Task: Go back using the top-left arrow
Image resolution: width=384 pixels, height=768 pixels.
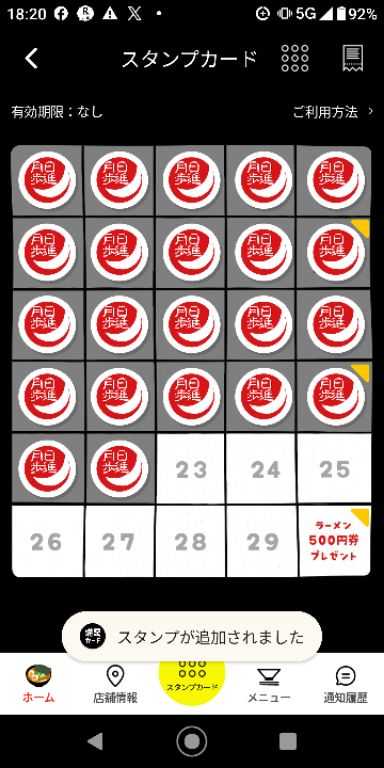Action: pos(31,59)
